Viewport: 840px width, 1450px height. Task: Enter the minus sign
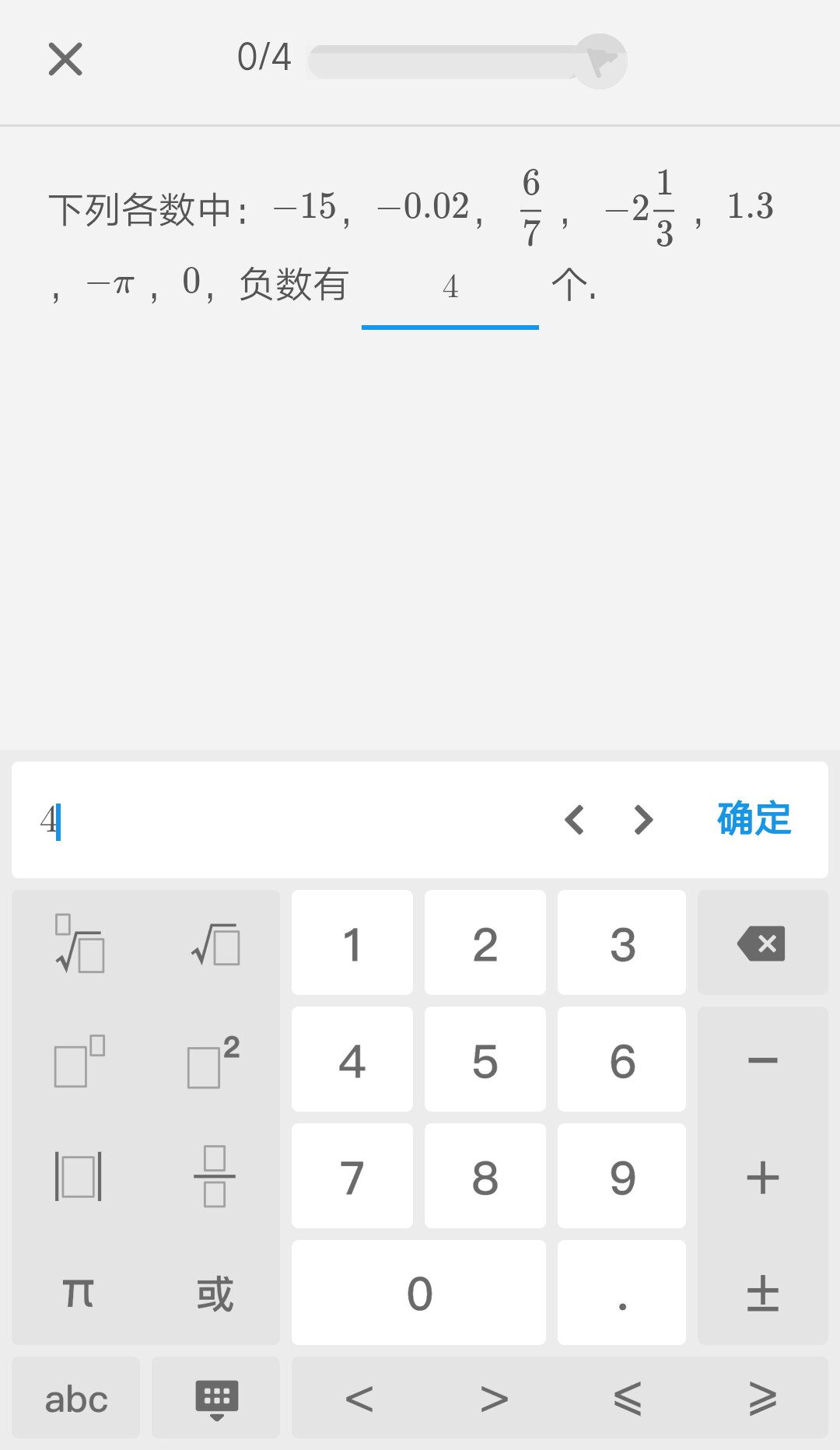(x=762, y=1059)
